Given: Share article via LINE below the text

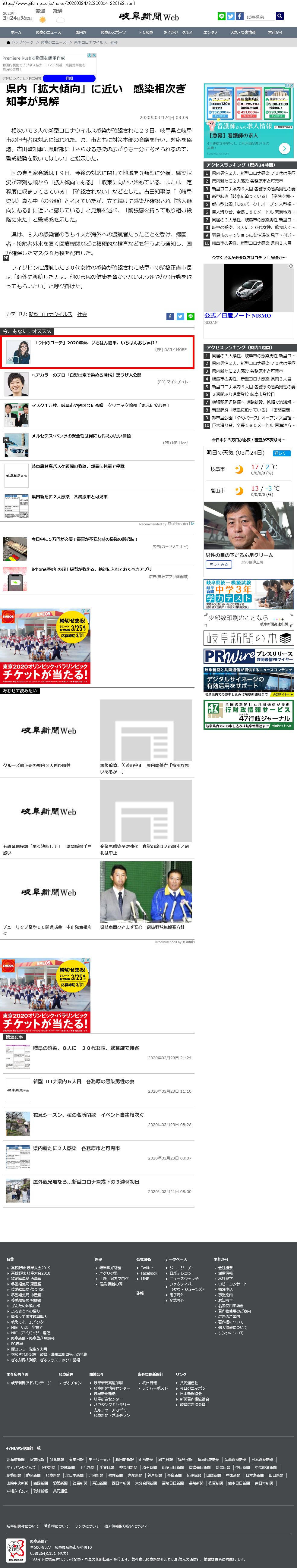Looking at the screenshot, I should [190, 317].
